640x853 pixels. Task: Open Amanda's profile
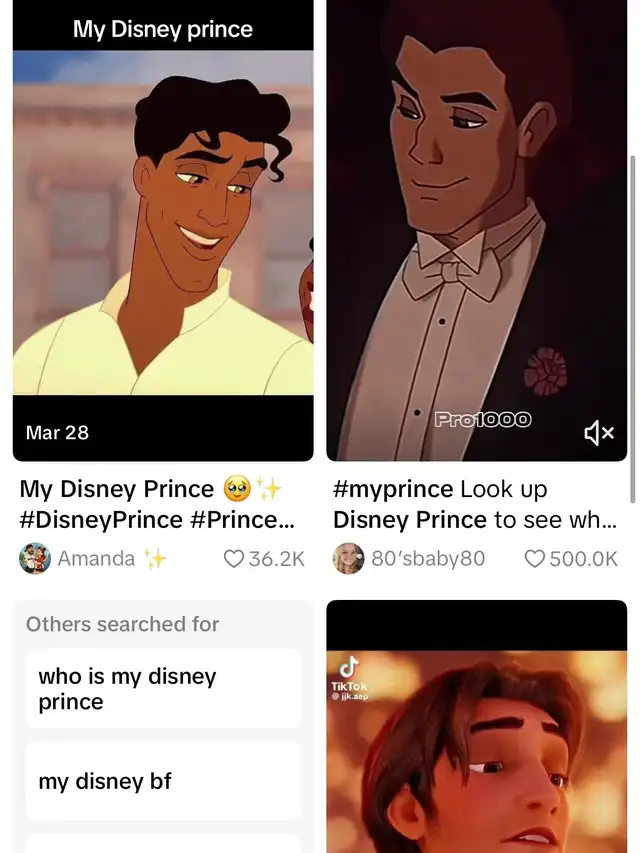36,558
